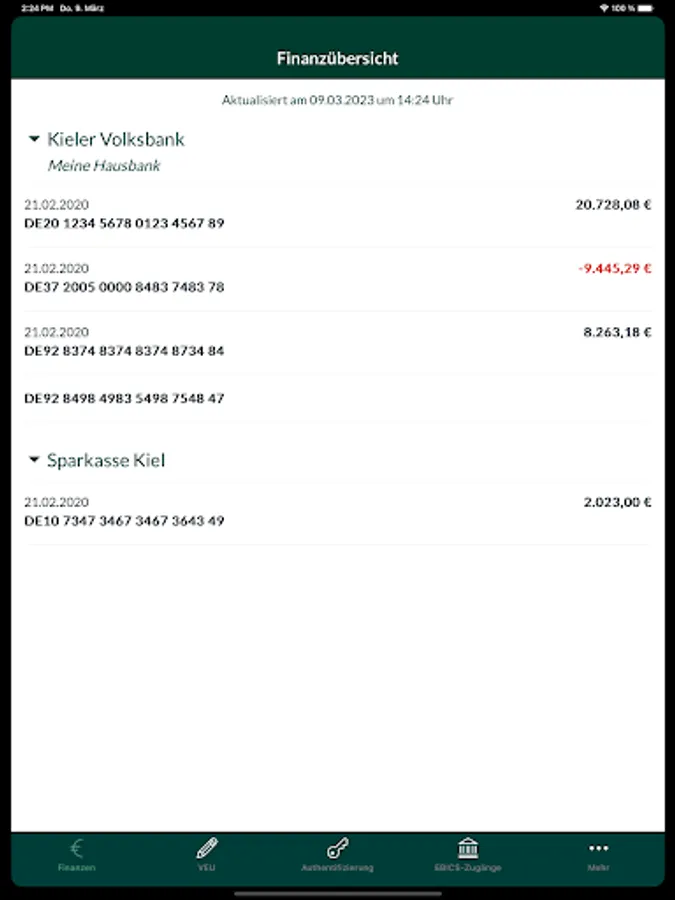View account DE92 8374 8374 8374 8734 84
The height and width of the screenshot is (900, 675).
coord(337,342)
